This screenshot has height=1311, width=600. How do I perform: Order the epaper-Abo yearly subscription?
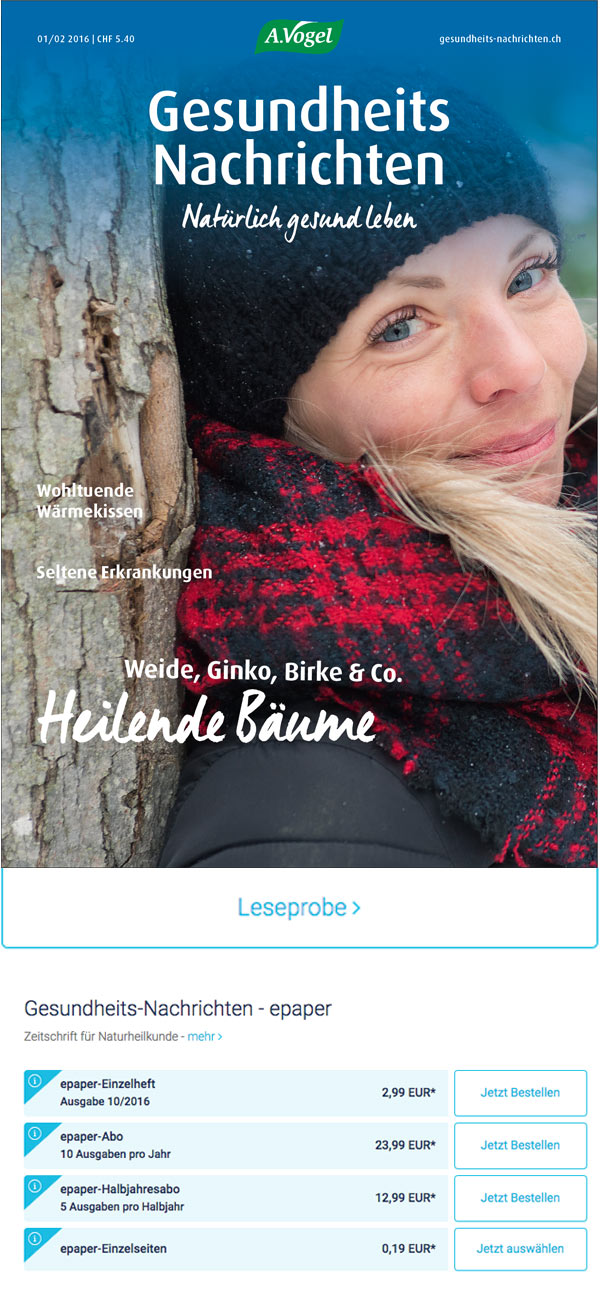tap(520, 1145)
